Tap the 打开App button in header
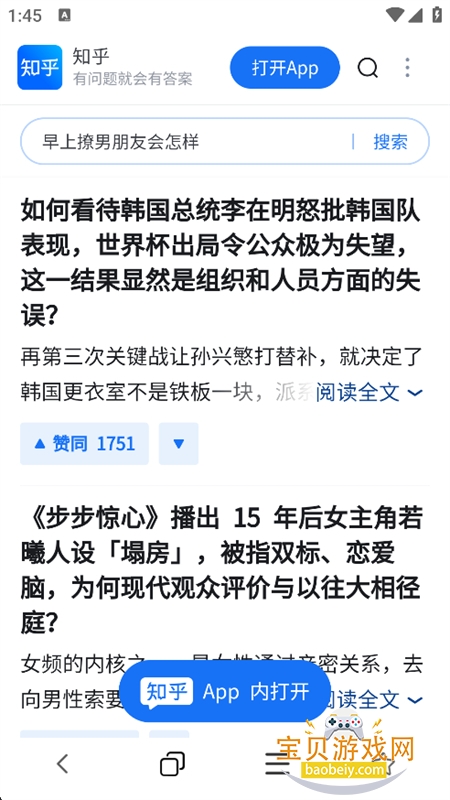 coord(285,67)
